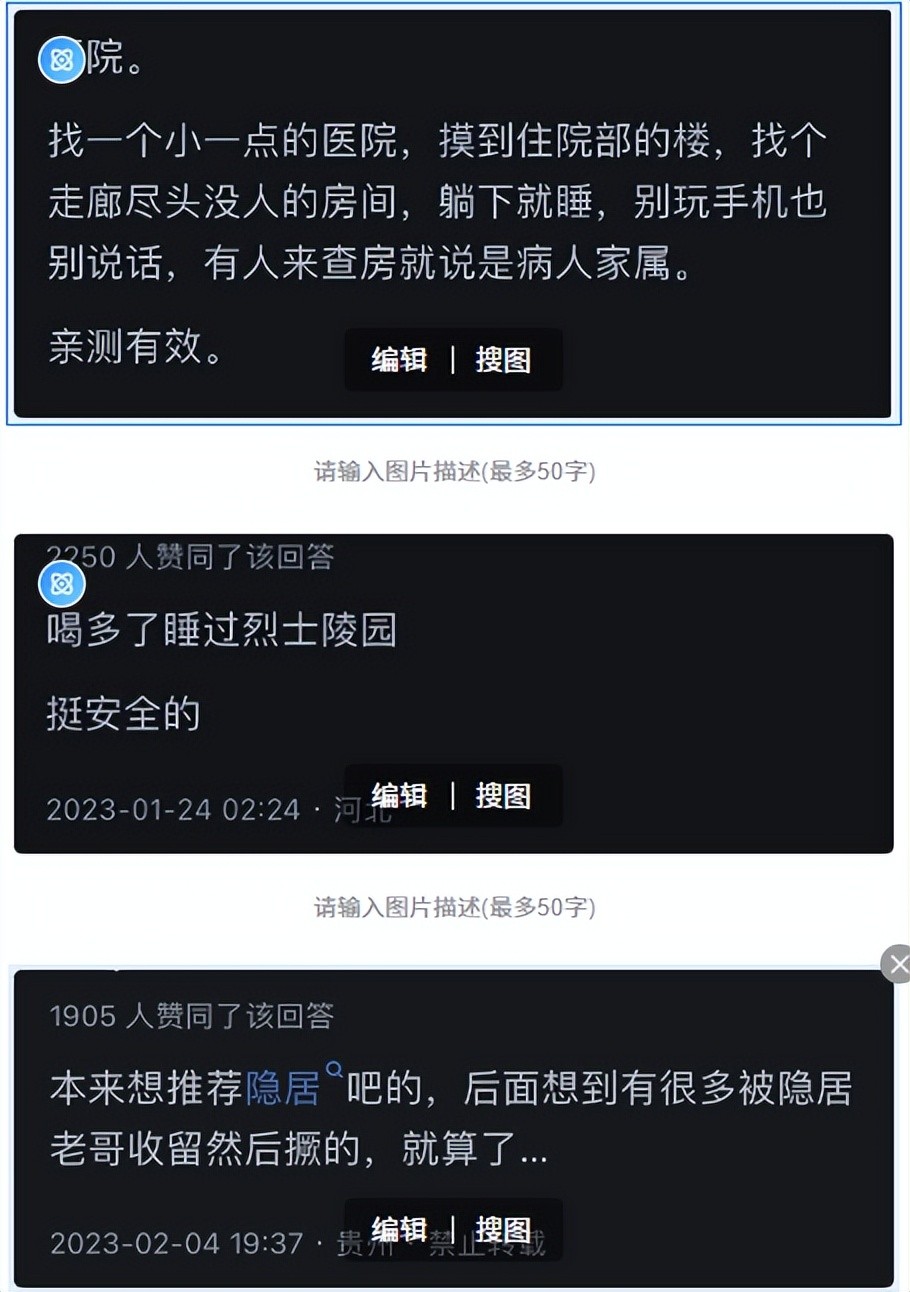Tap 搜图 on the hospital answer image

pyautogui.click(x=503, y=360)
